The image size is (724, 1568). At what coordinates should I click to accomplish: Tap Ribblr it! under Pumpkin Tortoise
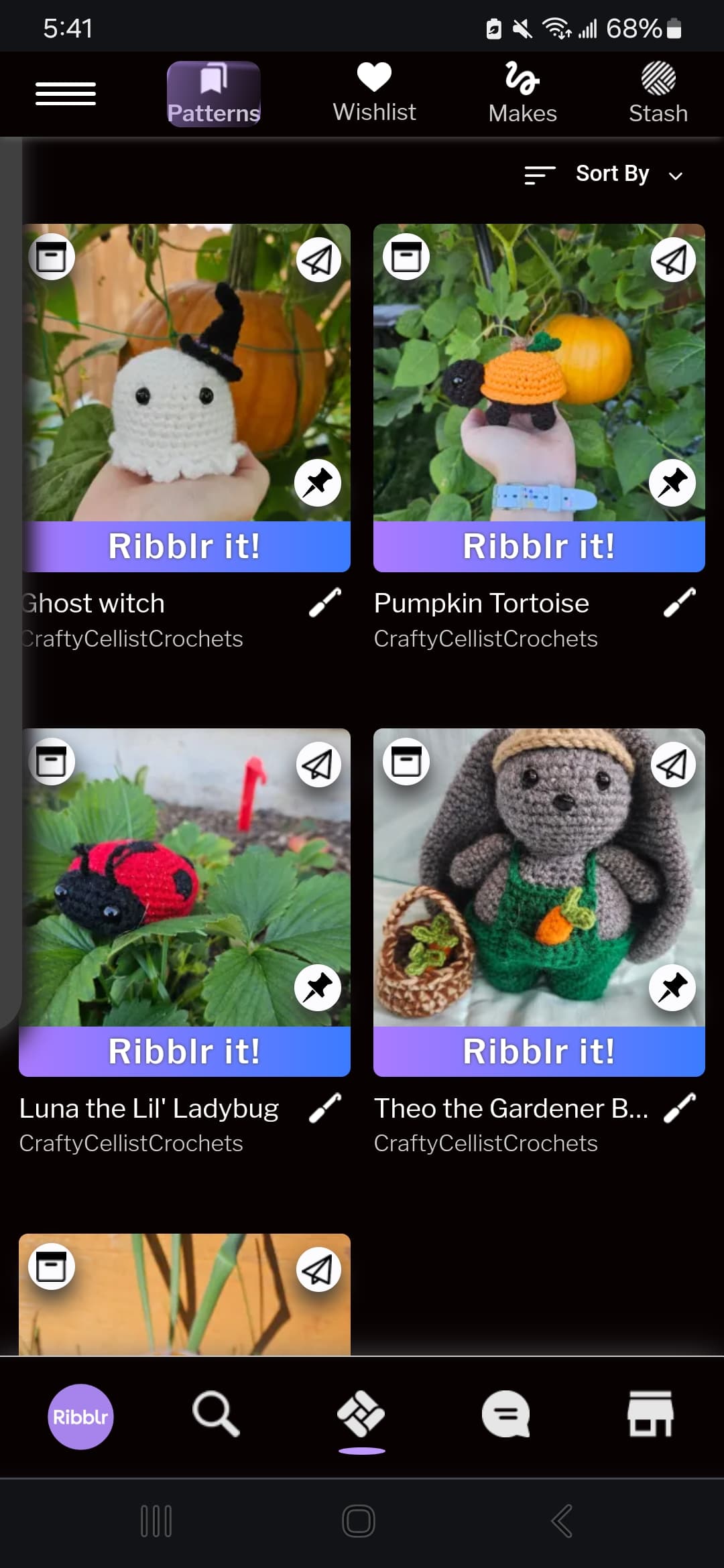tap(538, 546)
